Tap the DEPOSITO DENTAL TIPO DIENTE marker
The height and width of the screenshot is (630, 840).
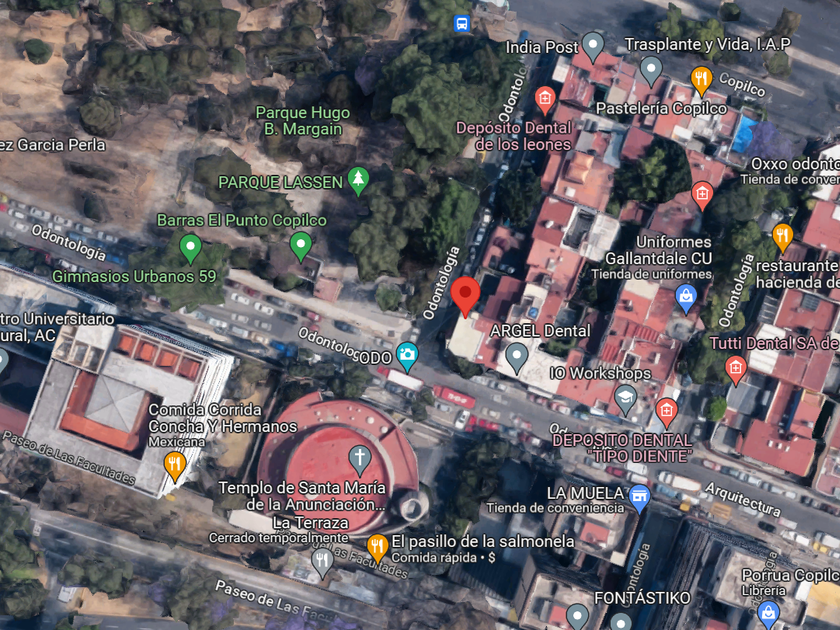pyautogui.click(x=666, y=413)
